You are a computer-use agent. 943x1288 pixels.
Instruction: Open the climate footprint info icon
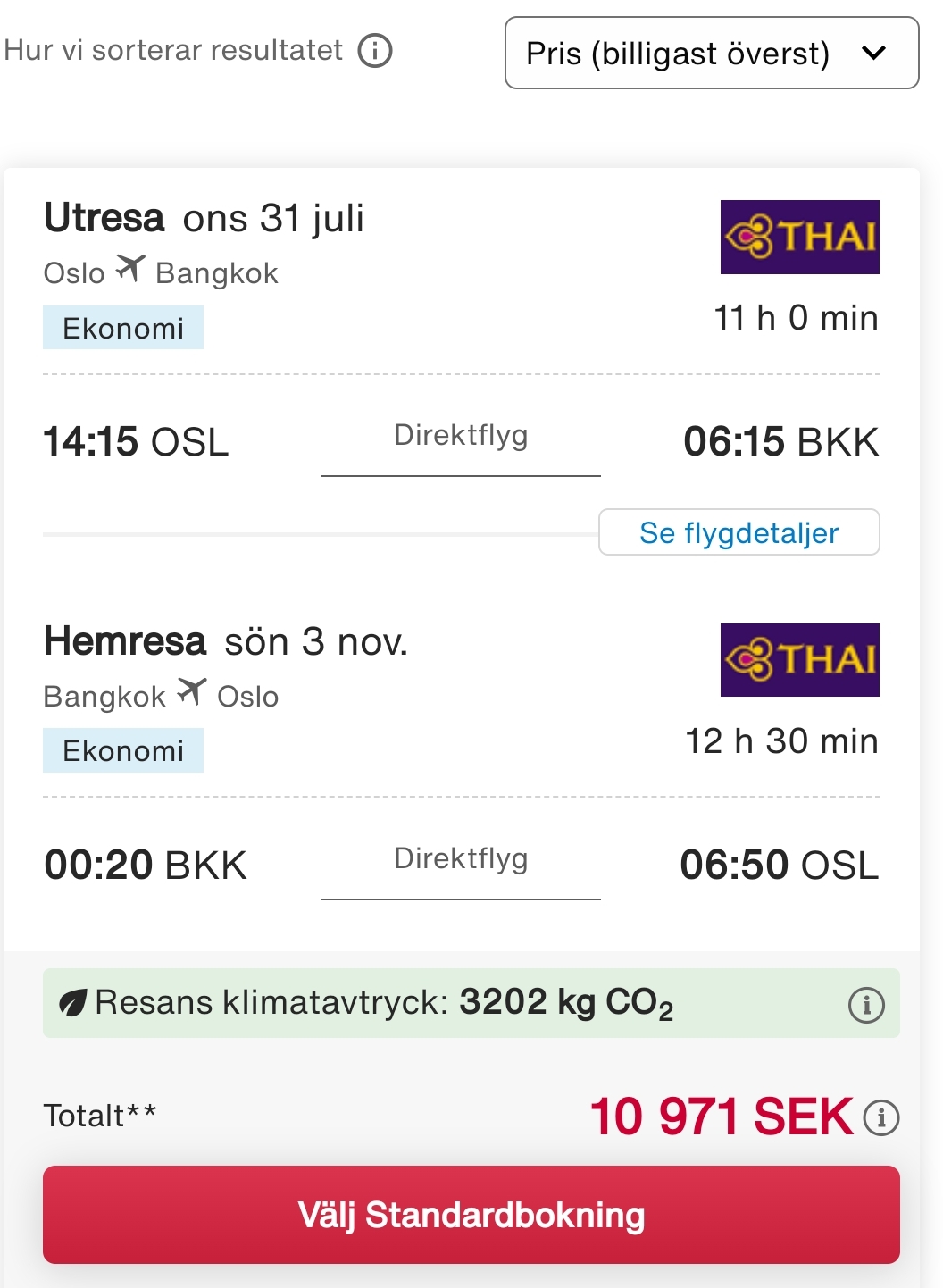pos(864,1004)
